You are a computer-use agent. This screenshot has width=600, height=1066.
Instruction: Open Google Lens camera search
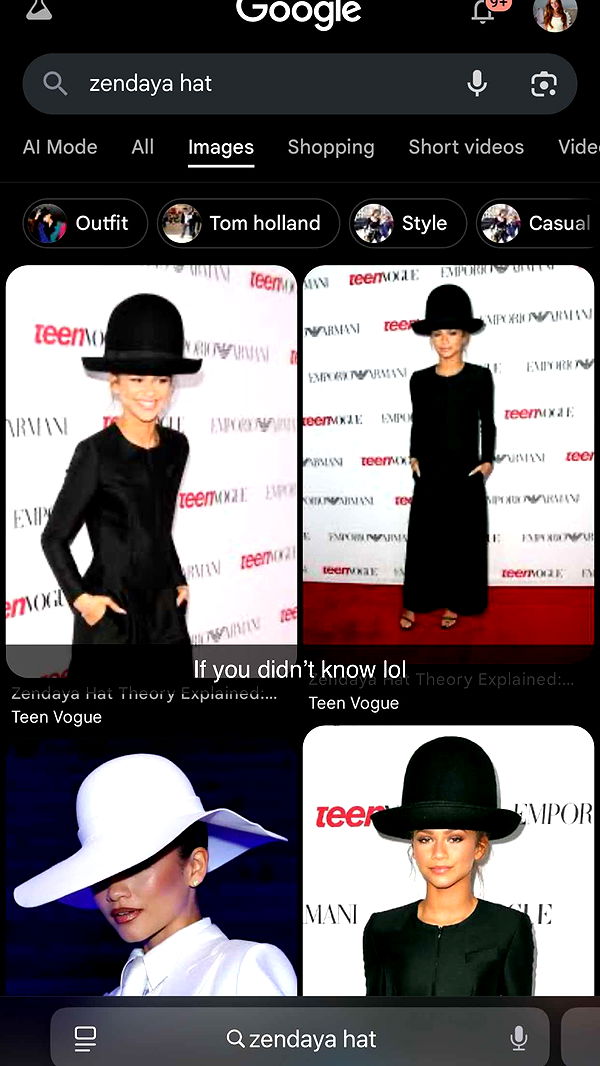(543, 84)
